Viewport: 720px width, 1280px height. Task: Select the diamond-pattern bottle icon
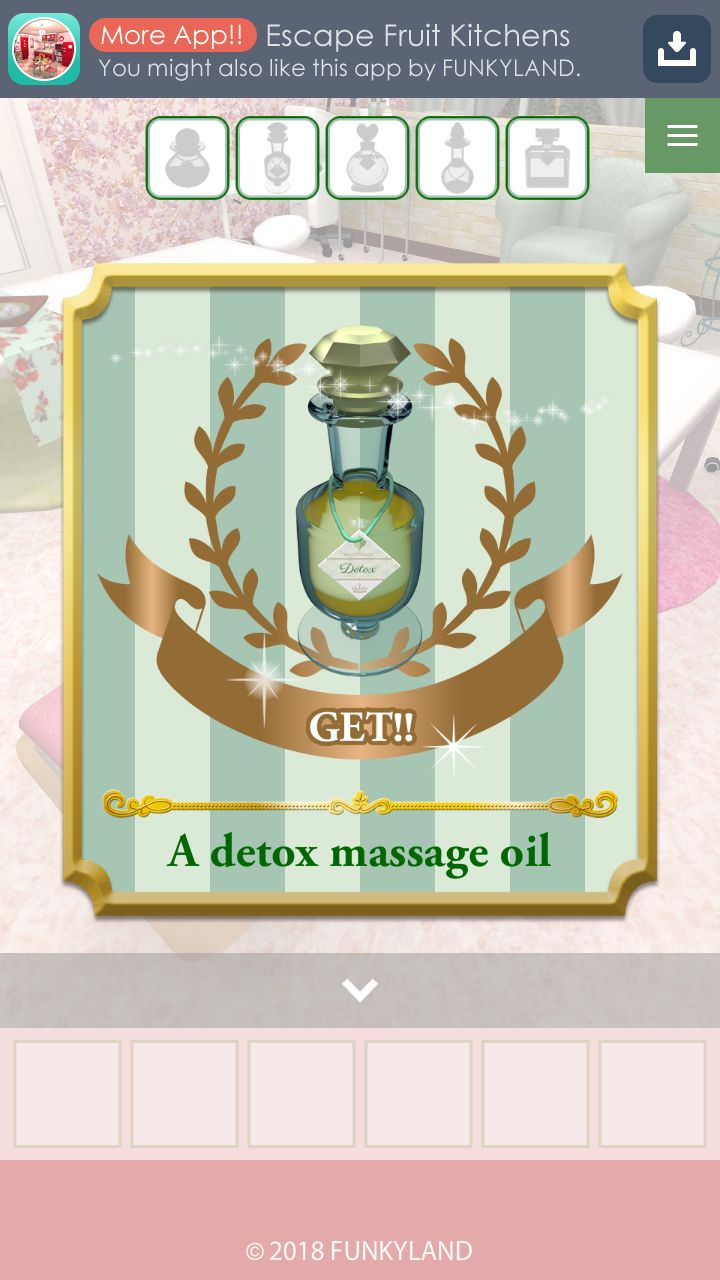coord(277,157)
